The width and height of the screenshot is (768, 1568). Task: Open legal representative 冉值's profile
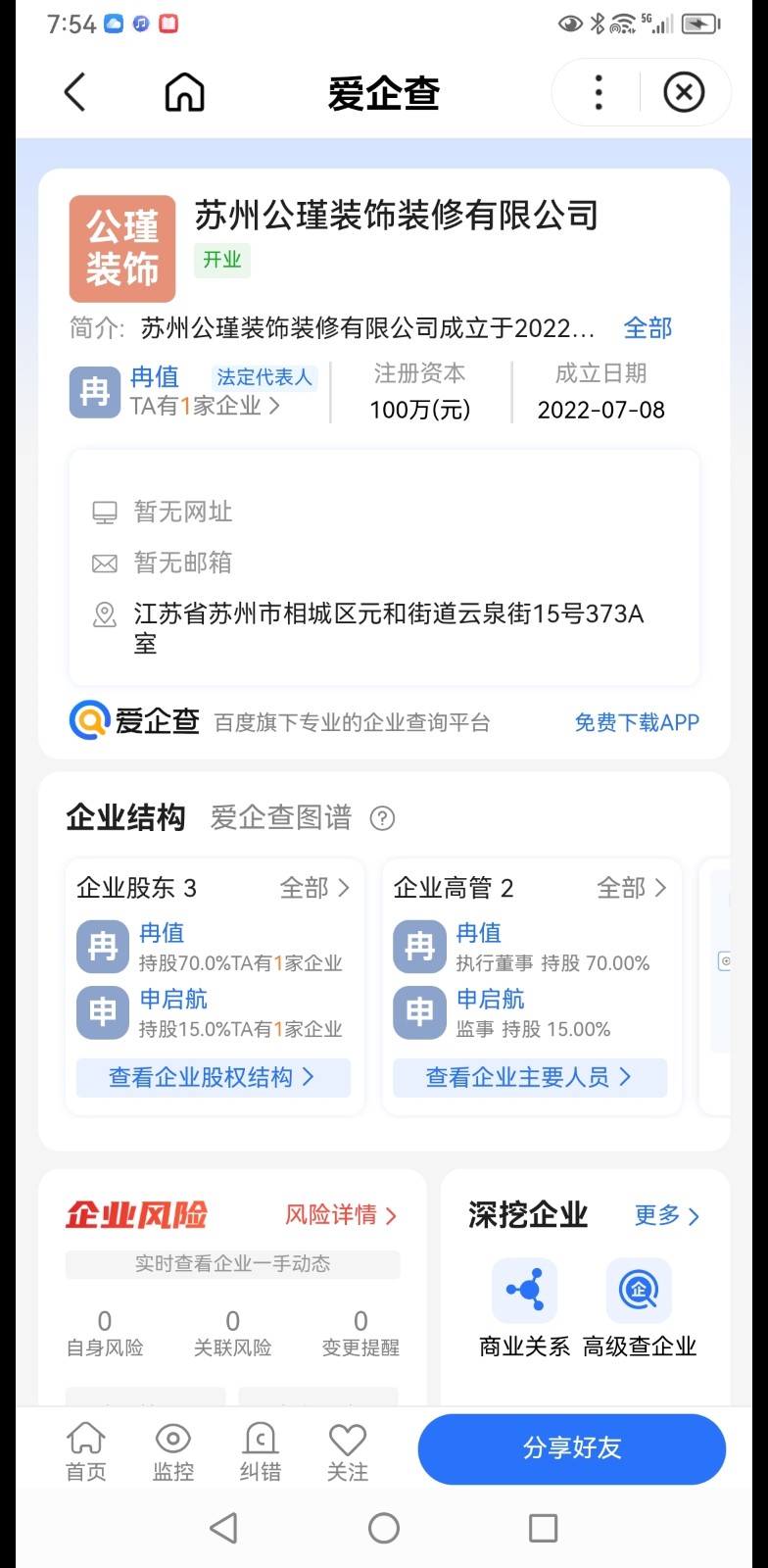tap(155, 377)
